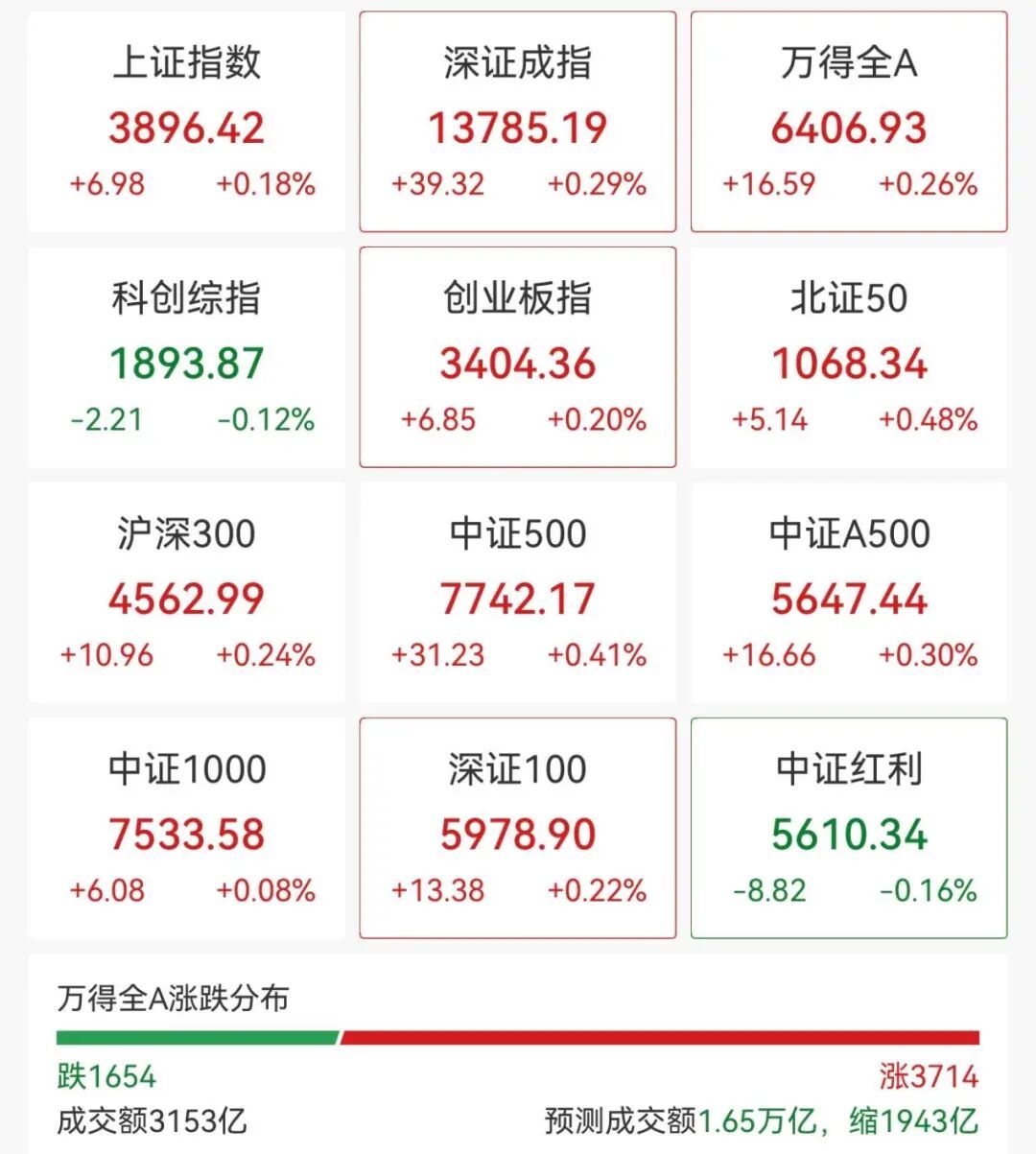Open the 中证红利 index tile
1036x1154 pixels.
tap(849, 828)
